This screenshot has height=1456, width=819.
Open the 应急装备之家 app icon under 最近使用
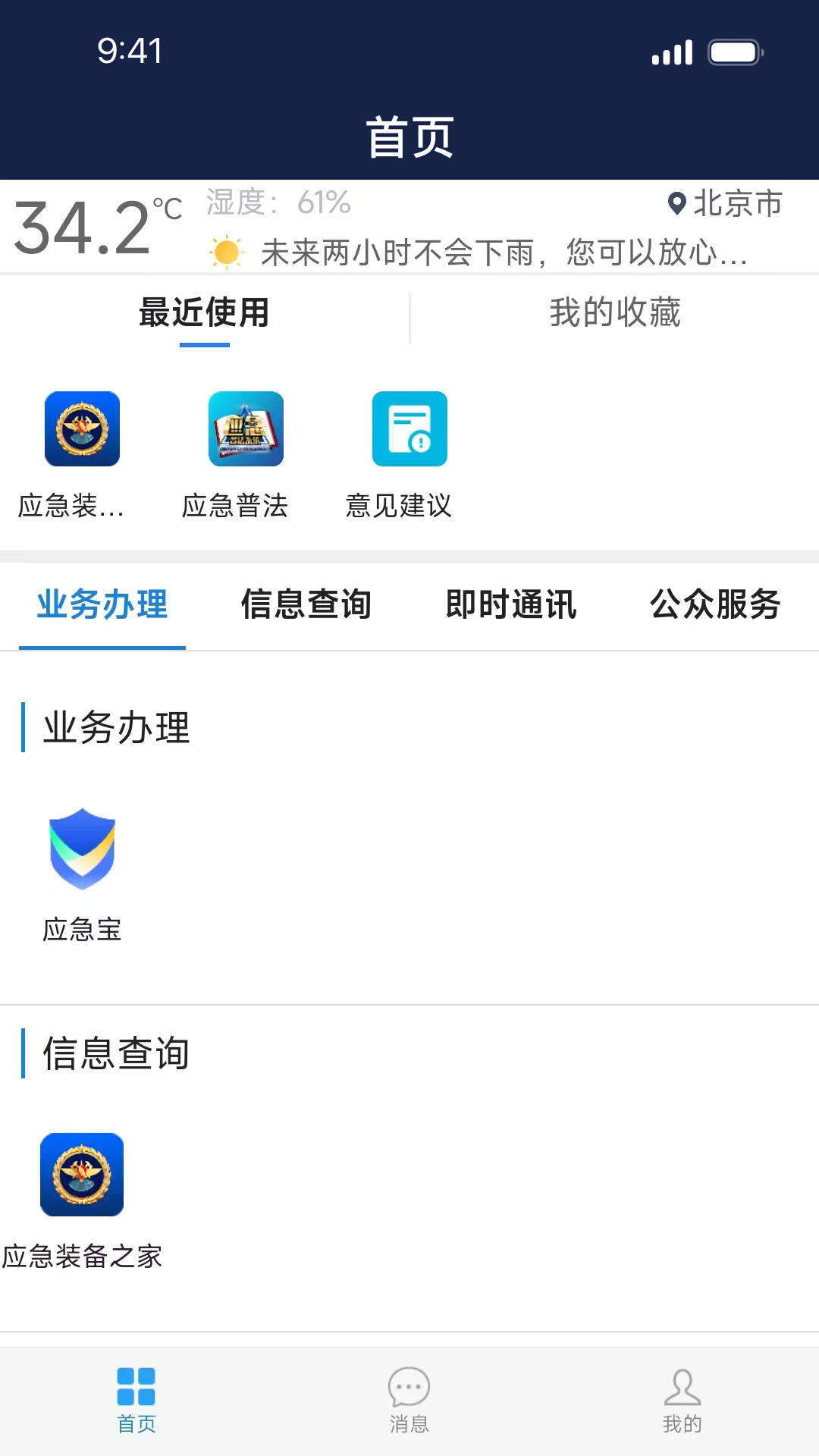pyautogui.click(x=81, y=429)
